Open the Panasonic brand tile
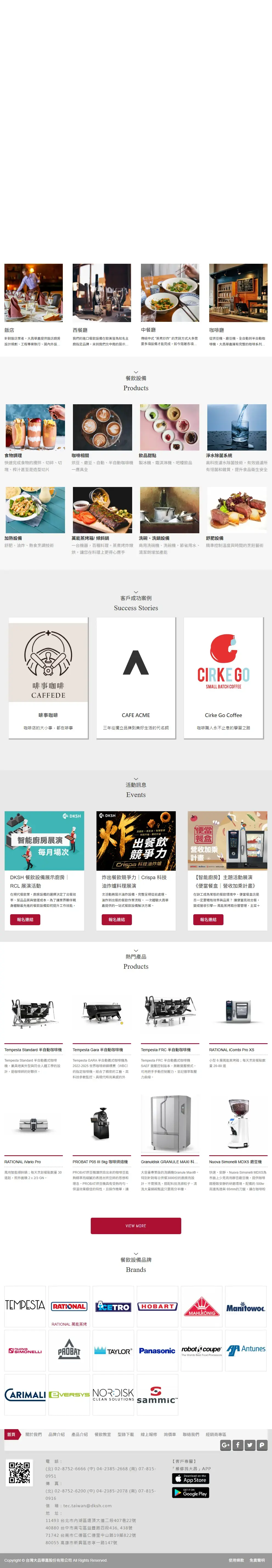 pyautogui.click(x=157, y=1351)
